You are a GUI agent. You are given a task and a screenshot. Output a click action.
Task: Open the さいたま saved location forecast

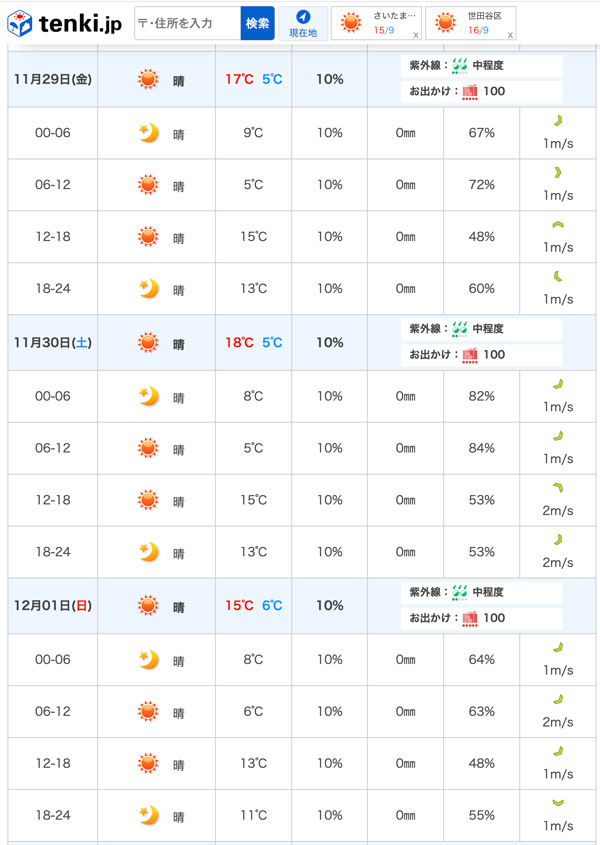tap(377, 22)
